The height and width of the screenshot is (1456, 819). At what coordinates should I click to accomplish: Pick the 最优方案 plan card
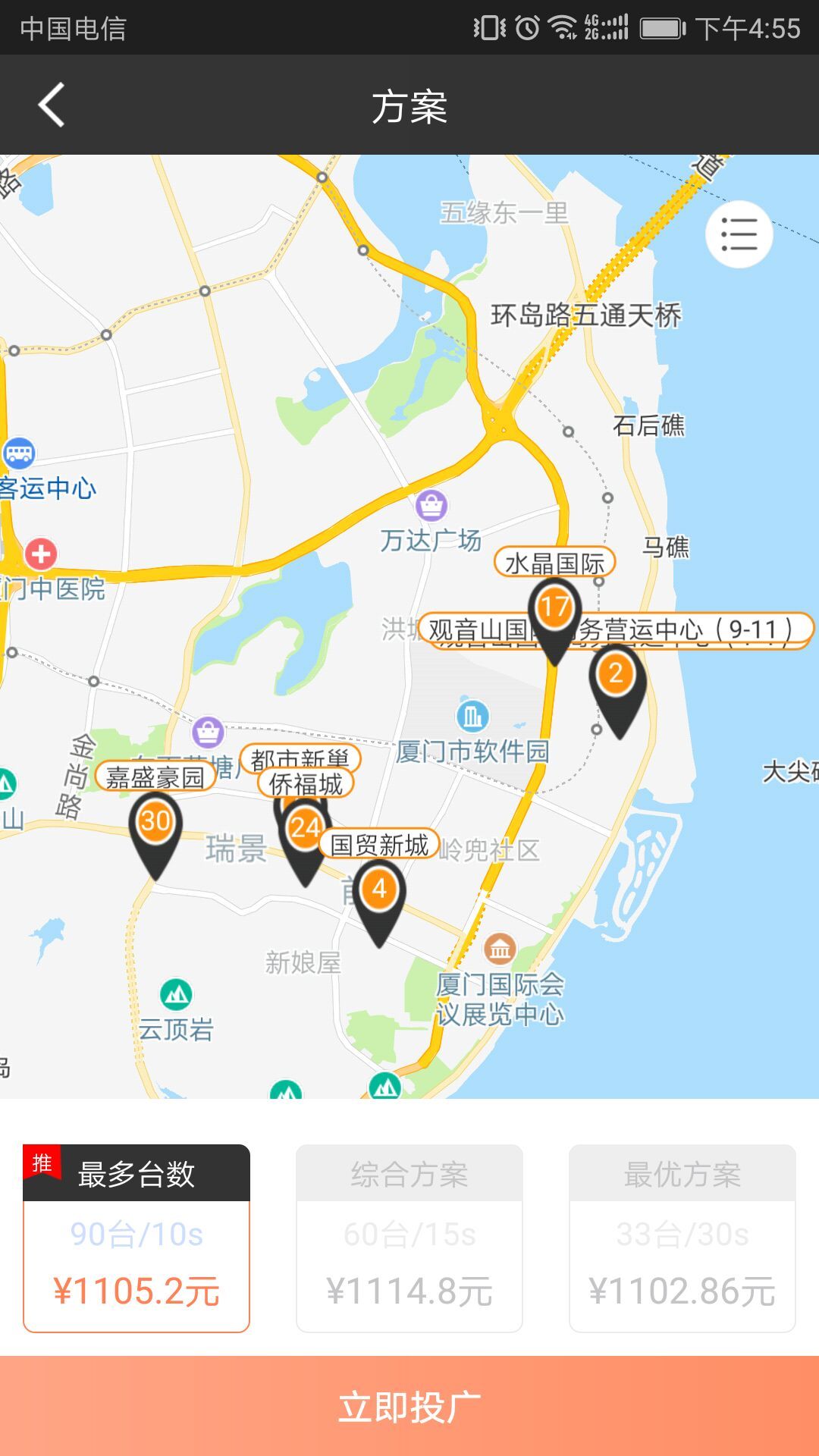click(682, 1238)
